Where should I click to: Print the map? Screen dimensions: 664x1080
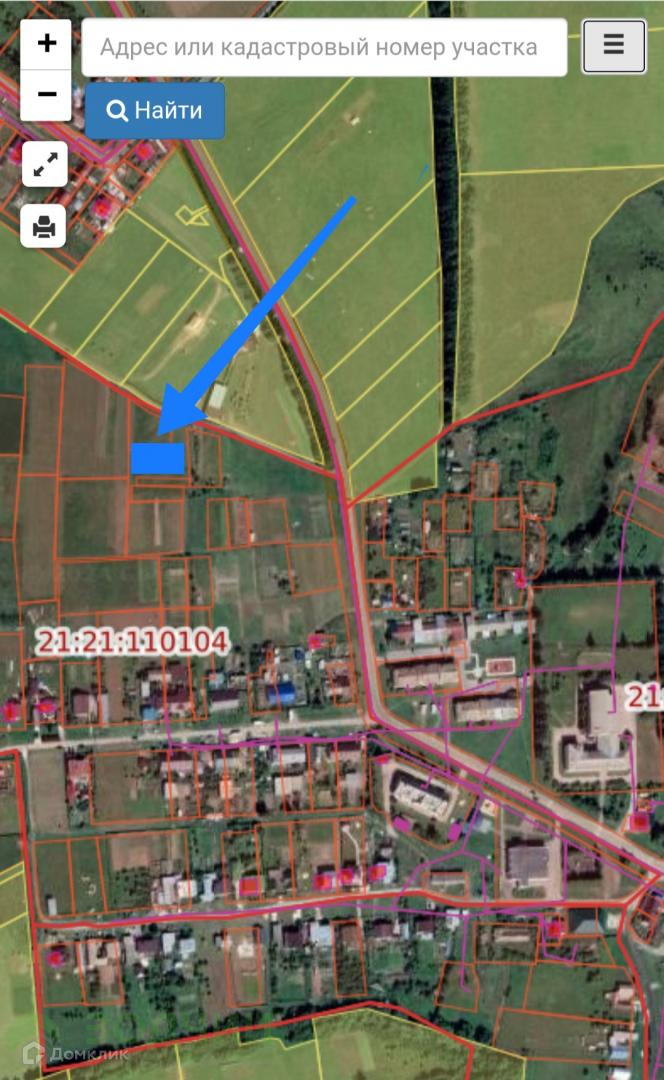point(45,226)
